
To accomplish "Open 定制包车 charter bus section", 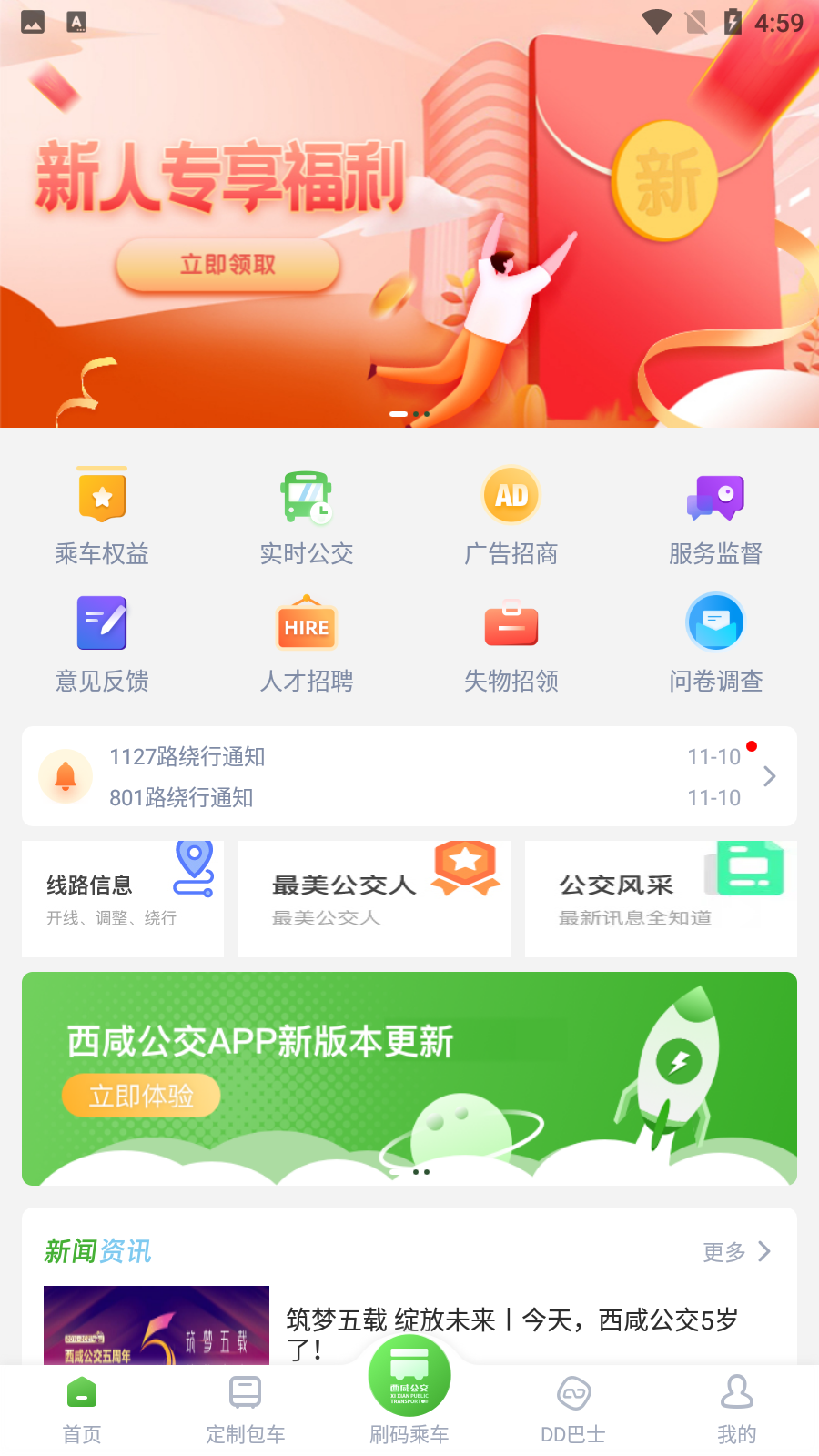I will pyautogui.click(x=245, y=1406).
